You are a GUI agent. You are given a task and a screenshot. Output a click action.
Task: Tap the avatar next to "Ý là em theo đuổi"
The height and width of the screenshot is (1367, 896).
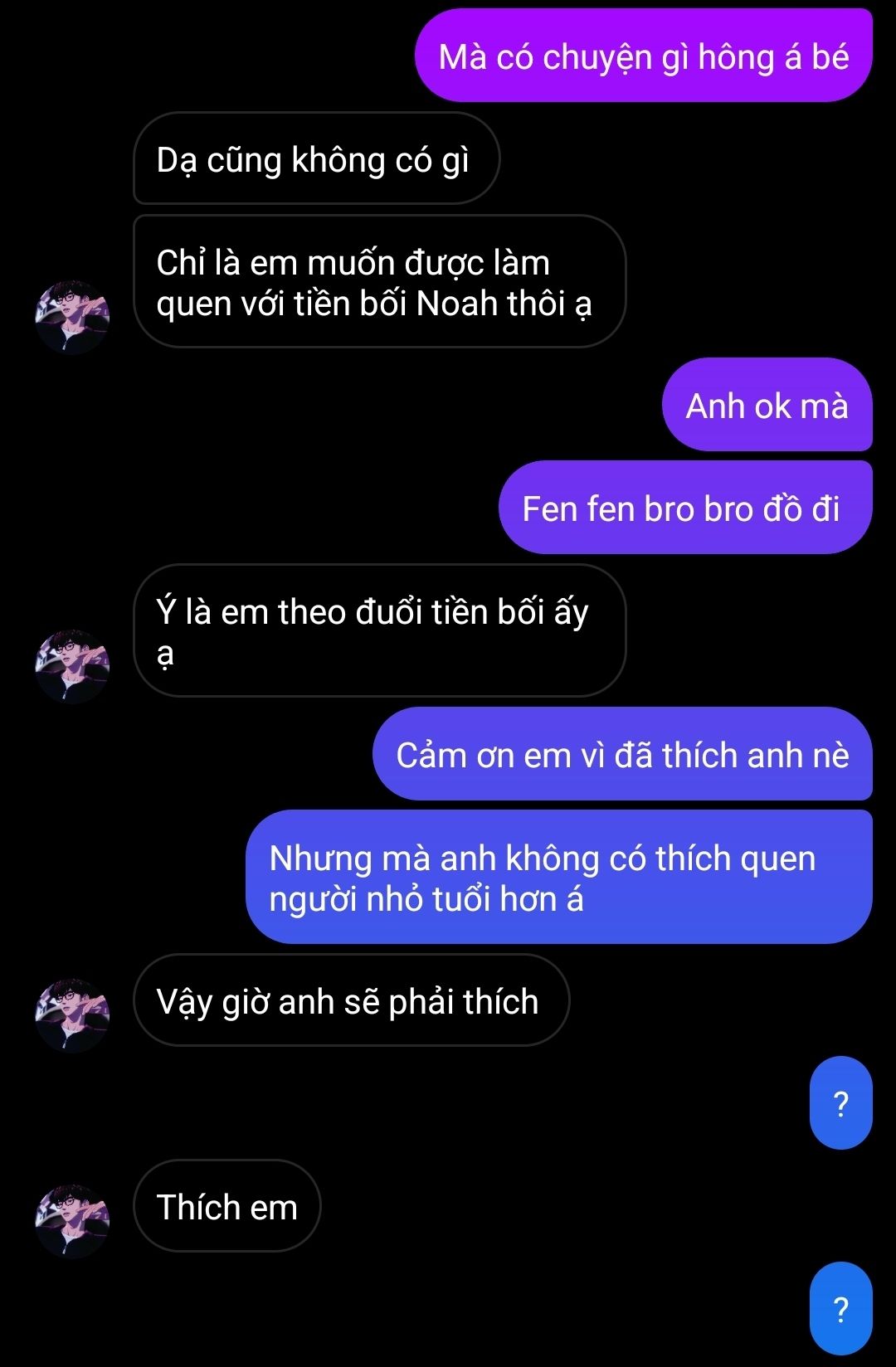coord(72,667)
